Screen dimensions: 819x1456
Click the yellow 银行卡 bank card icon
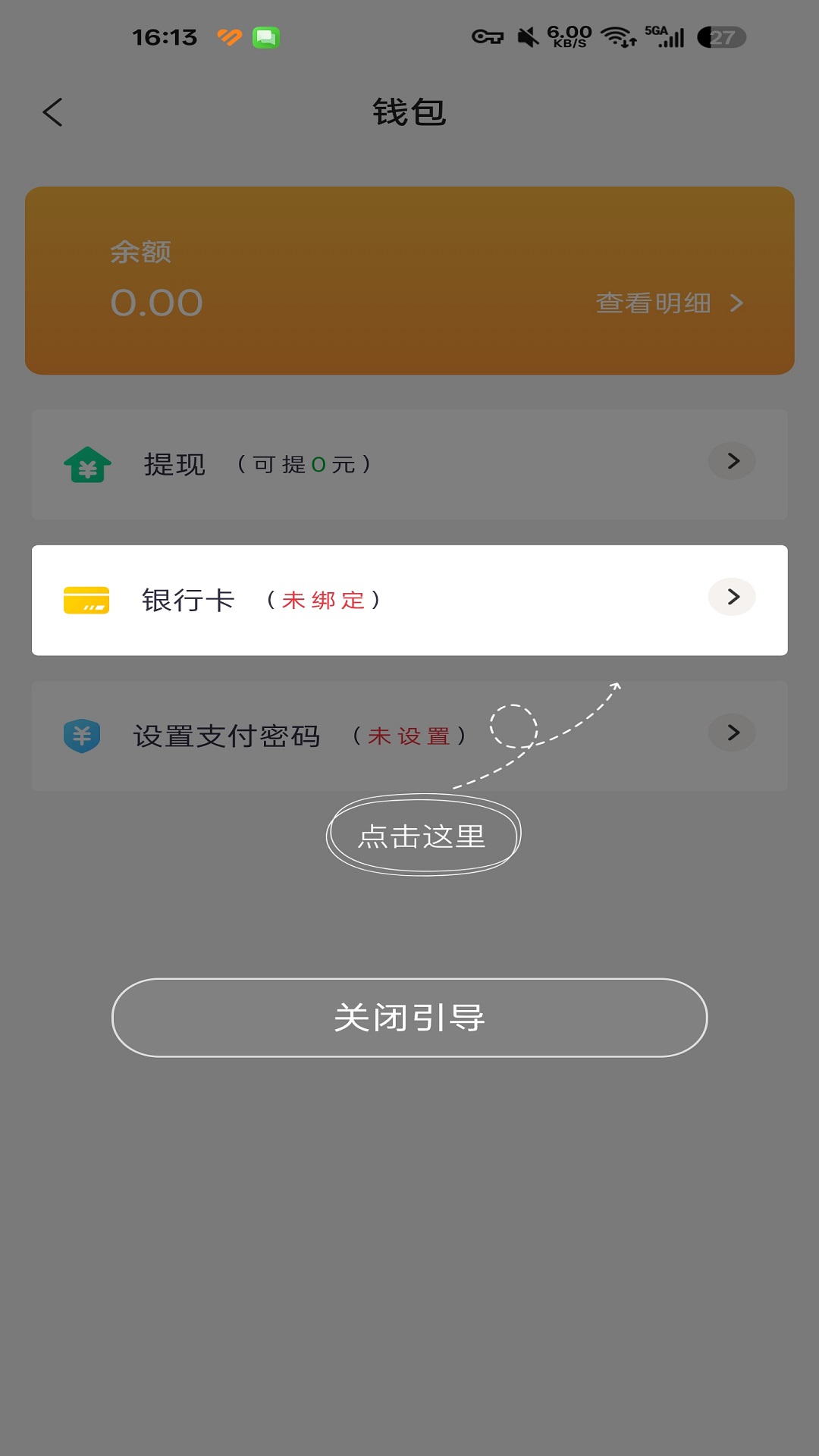pyautogui.click(x=86, y=599)
